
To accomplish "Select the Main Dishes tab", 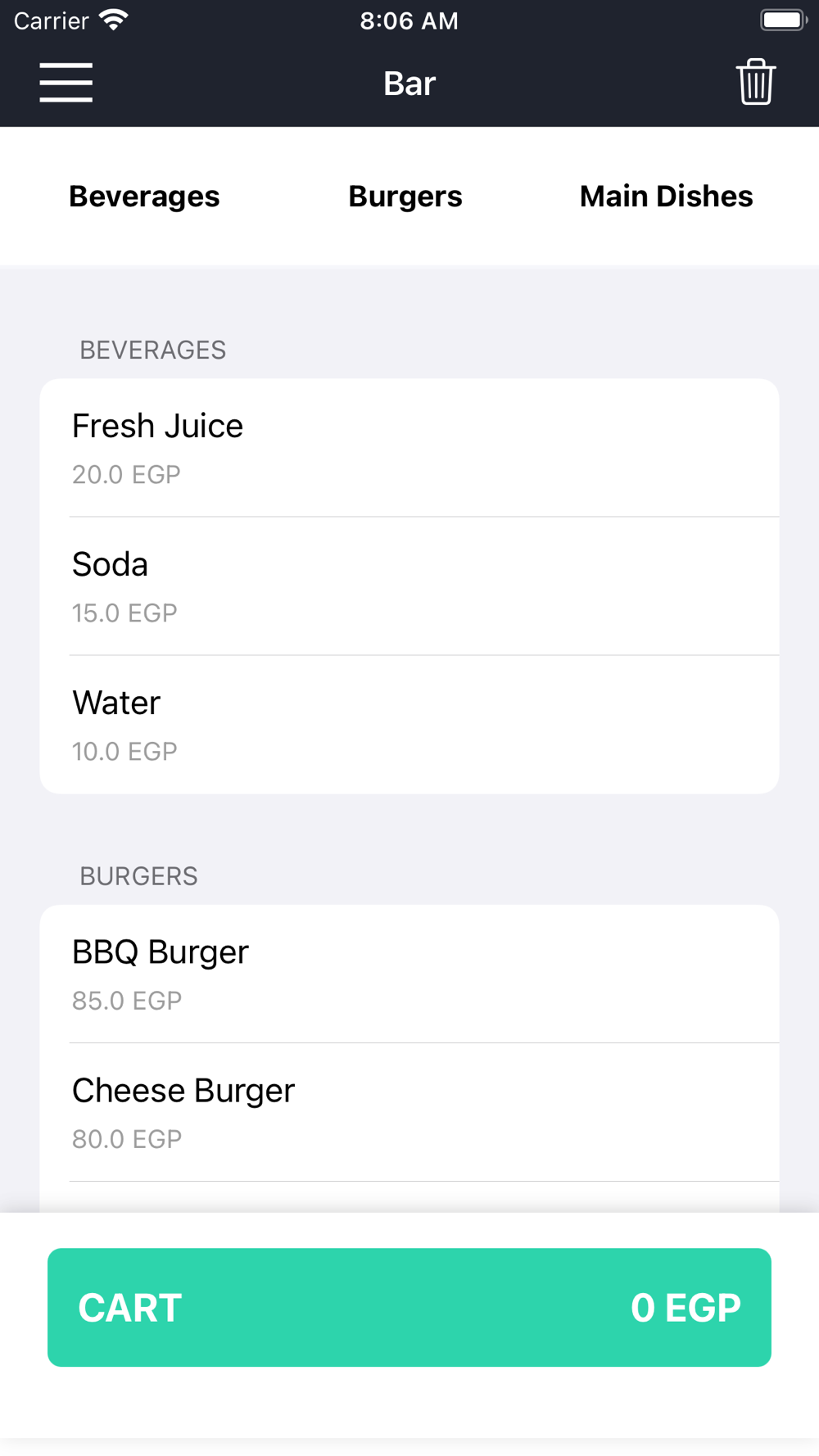I will coord(666,197).
